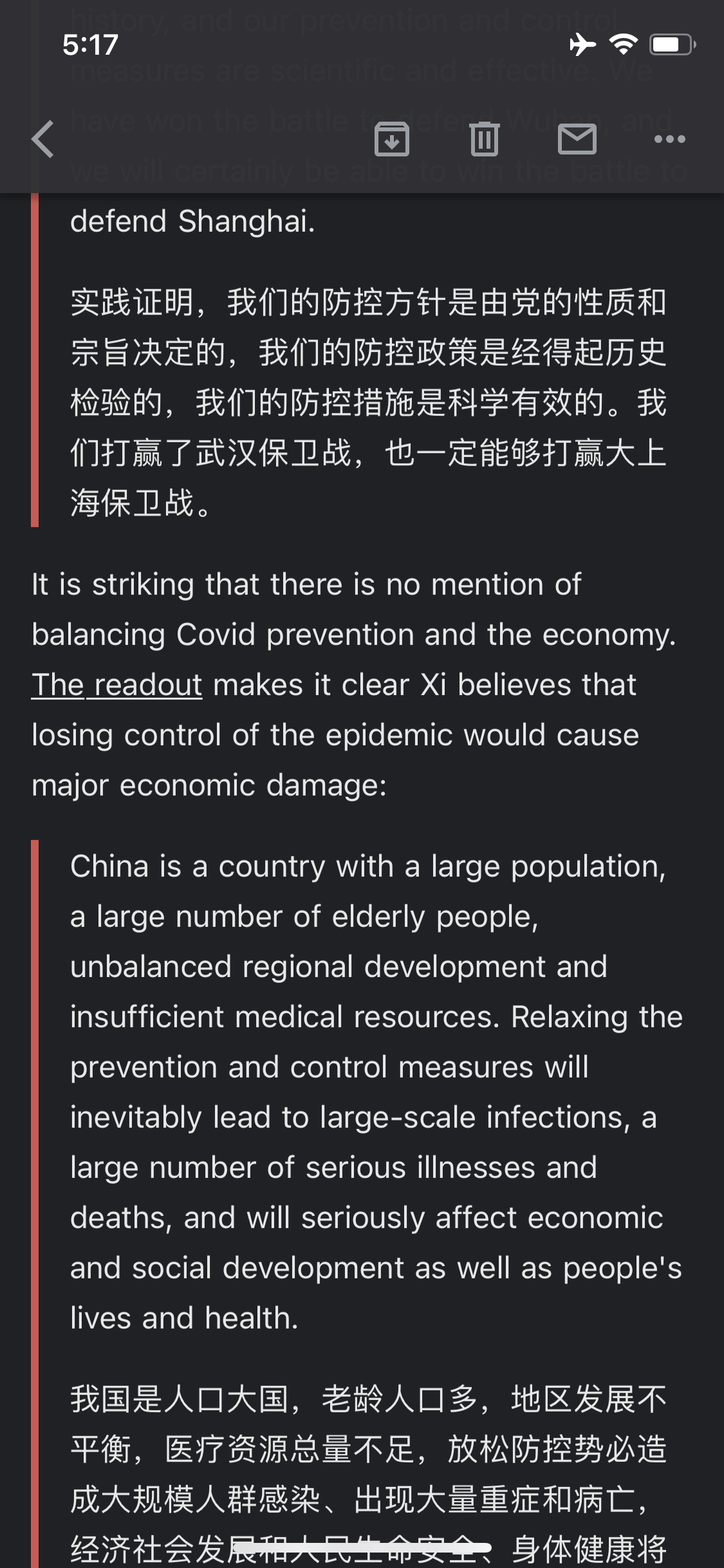Delete this email with the trash icon
Image resolution: width=724 pixels, height=1568 pixels.
tap(485, 139)
